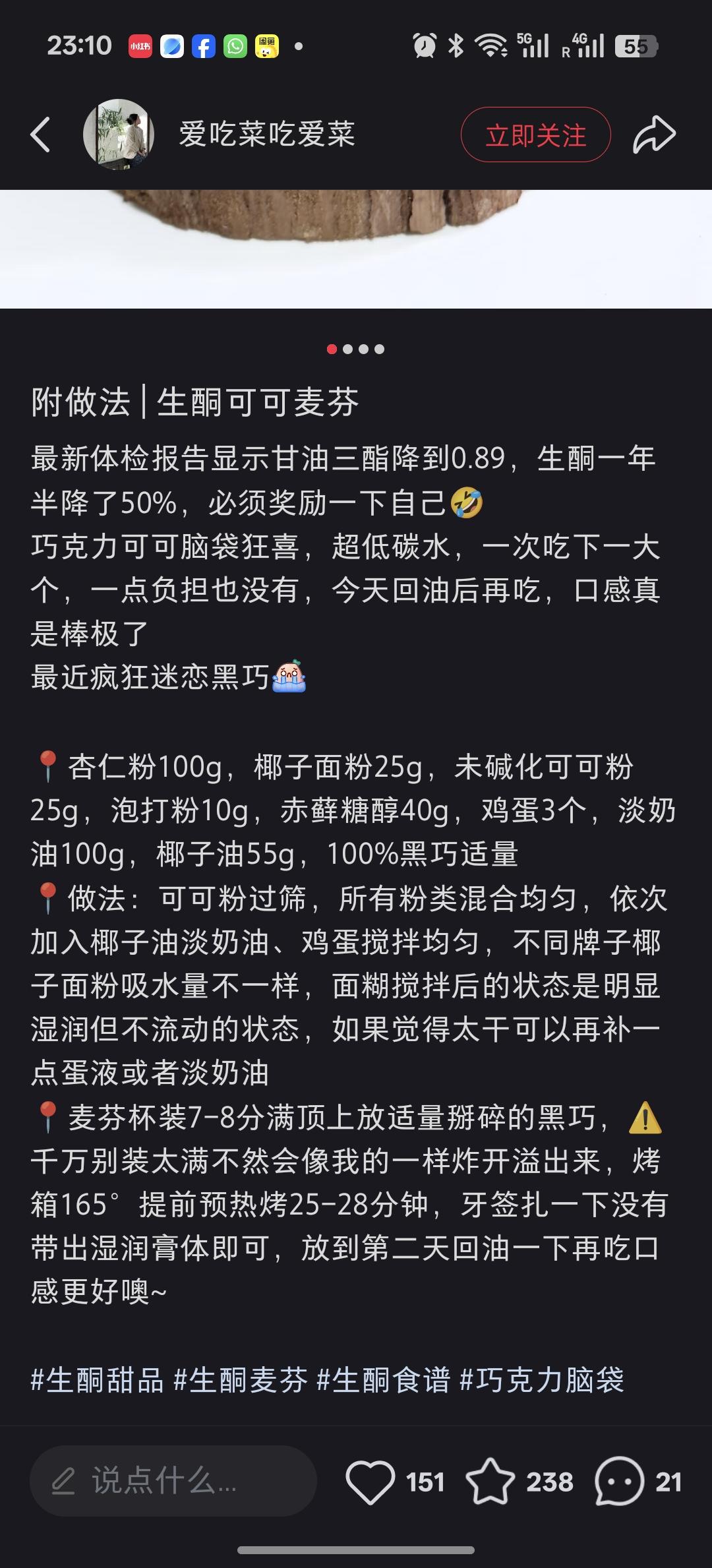712x1568 pixels.
Task: Tap the back arrow to exit the post
Action: tap(41, 133)
